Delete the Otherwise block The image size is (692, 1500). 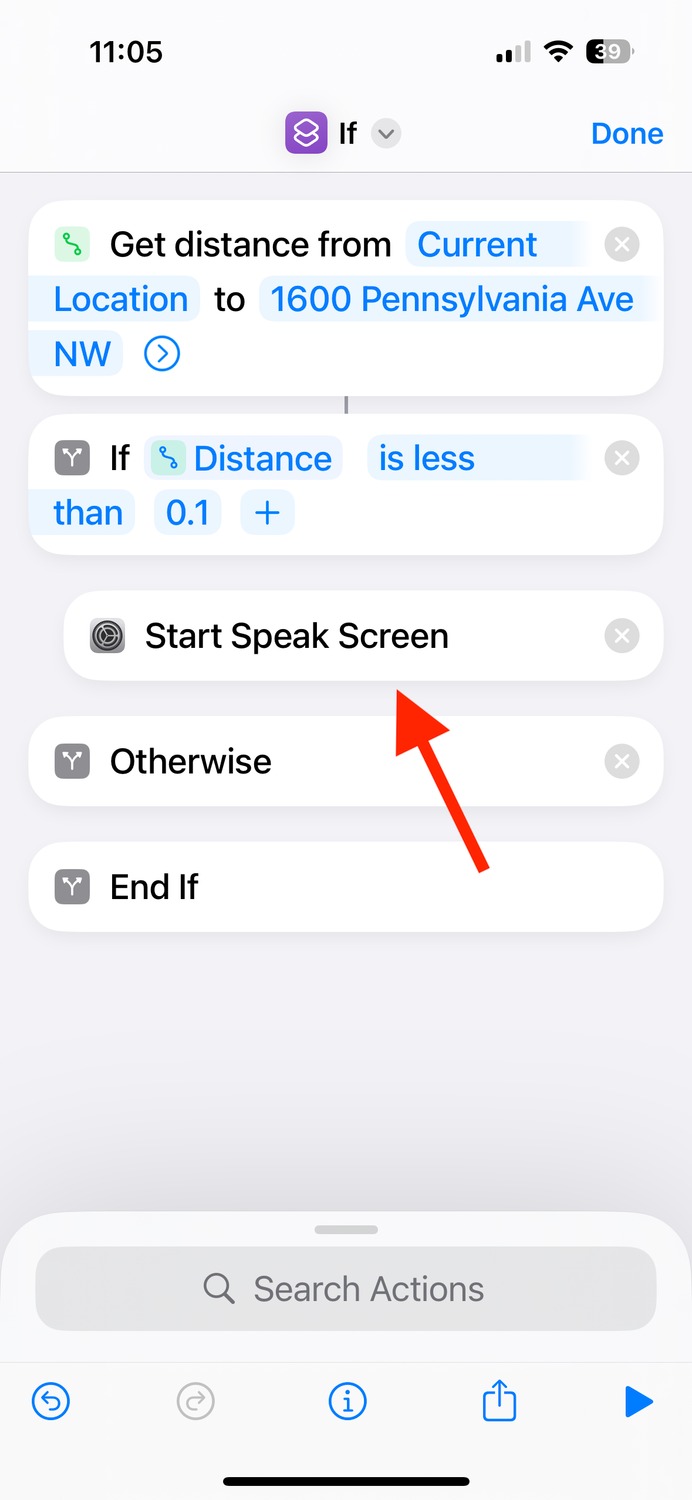tap(622, 762)
